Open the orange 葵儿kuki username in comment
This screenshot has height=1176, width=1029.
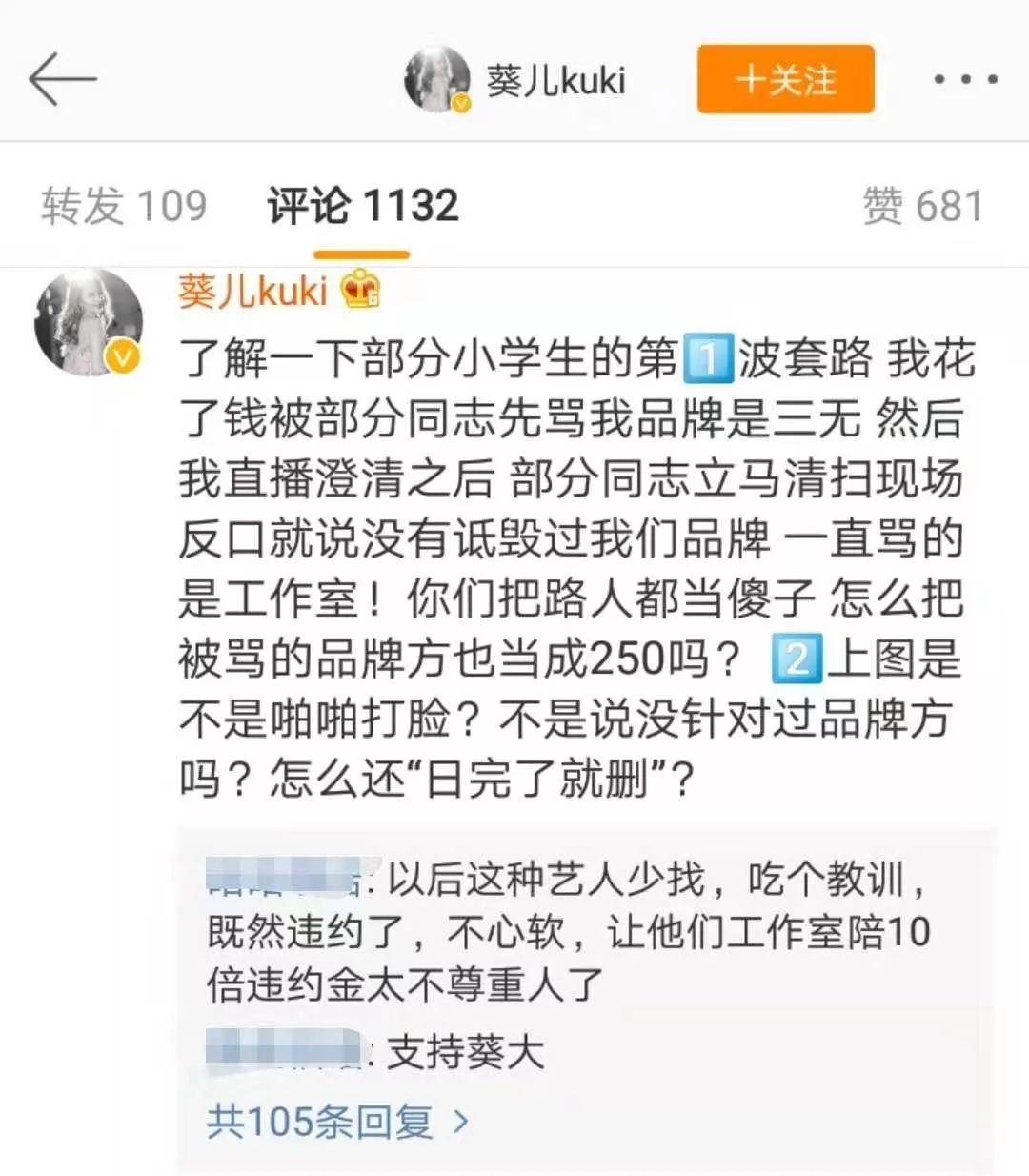coord(252,291)
